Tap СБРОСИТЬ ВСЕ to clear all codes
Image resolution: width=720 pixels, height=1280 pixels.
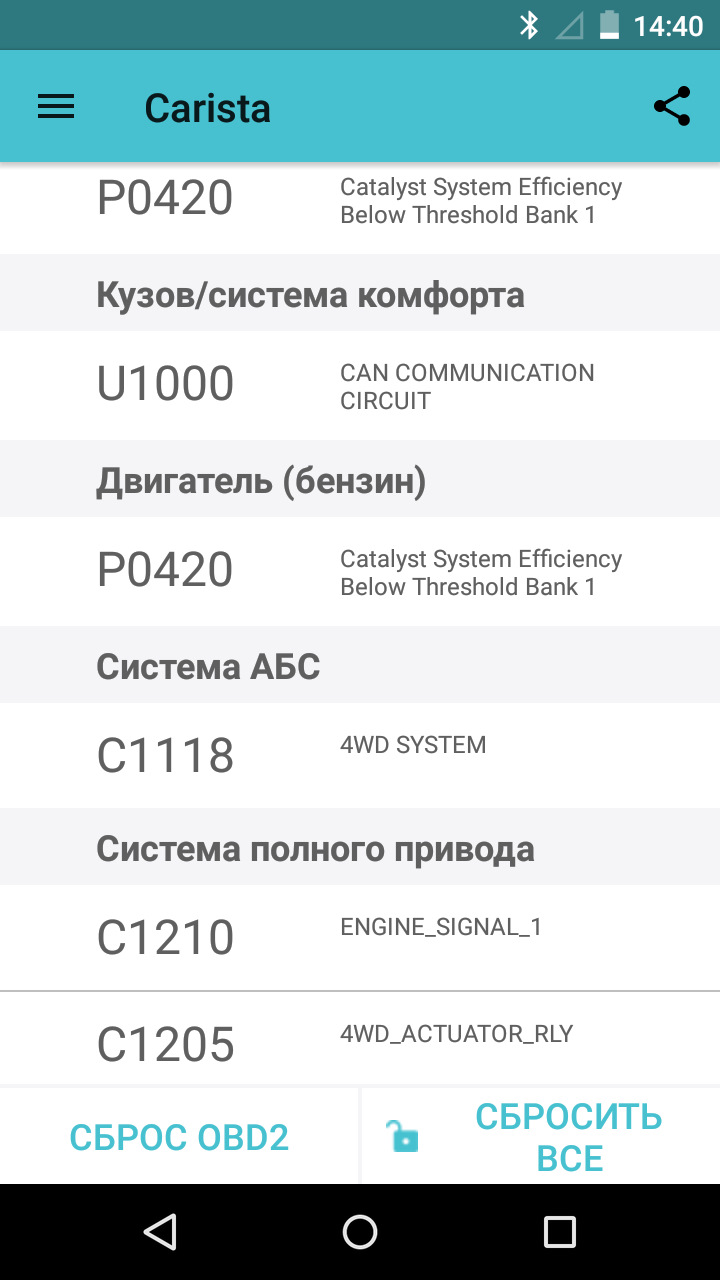click(541, 1137)
